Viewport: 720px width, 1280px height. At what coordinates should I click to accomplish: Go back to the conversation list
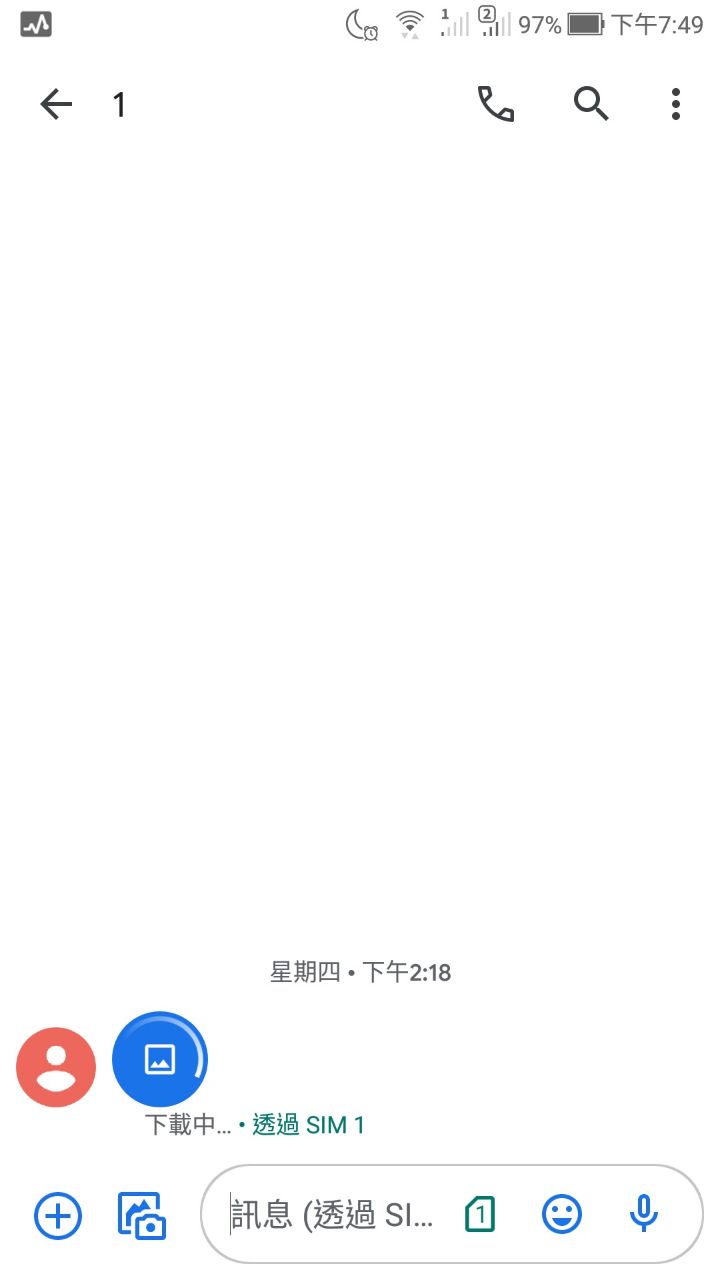[56, 104]
